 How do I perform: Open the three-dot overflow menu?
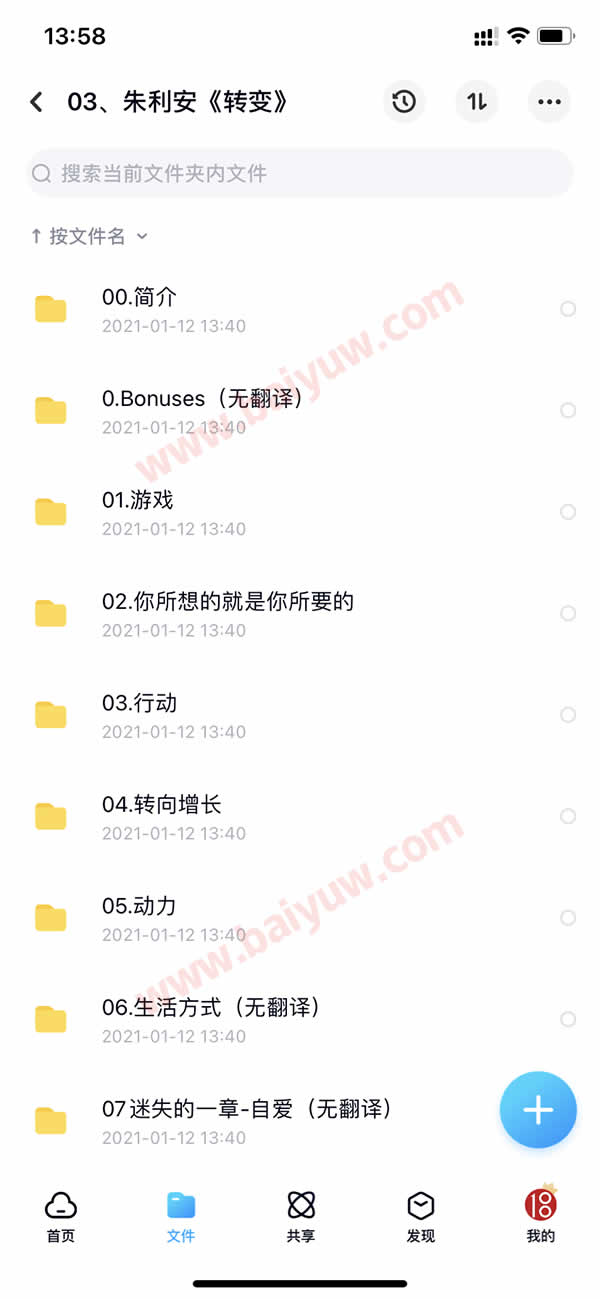[x=549, y=102]
